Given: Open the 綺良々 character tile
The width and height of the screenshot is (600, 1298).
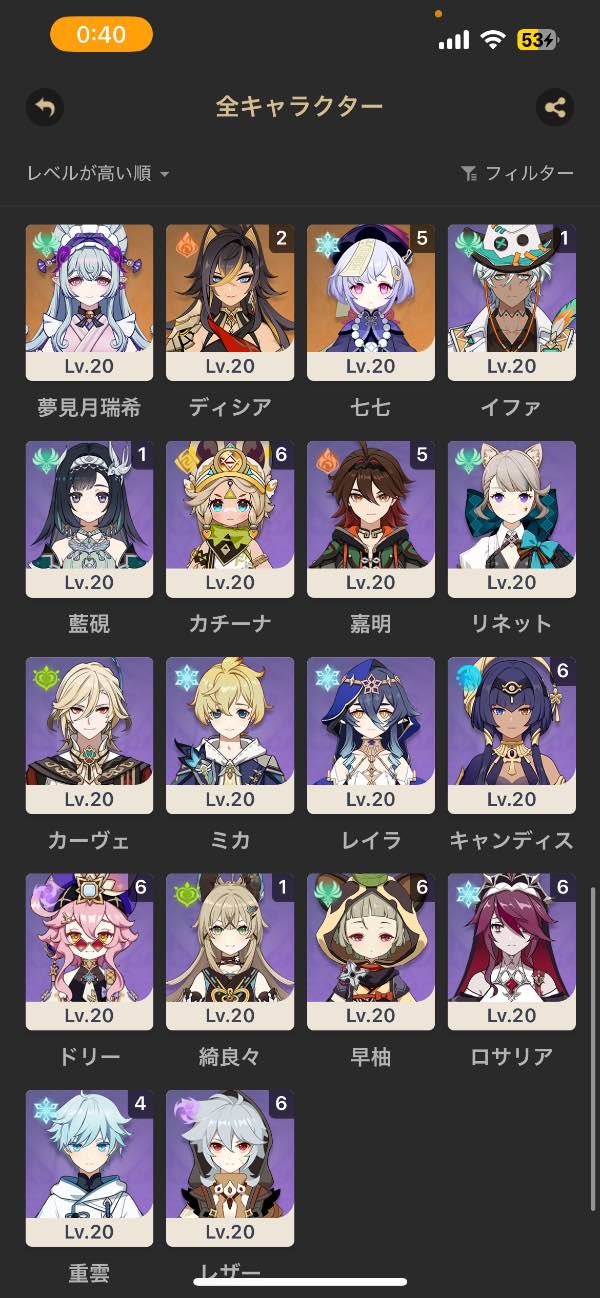Looking at the screenshot, I should (x=230, y=951).
